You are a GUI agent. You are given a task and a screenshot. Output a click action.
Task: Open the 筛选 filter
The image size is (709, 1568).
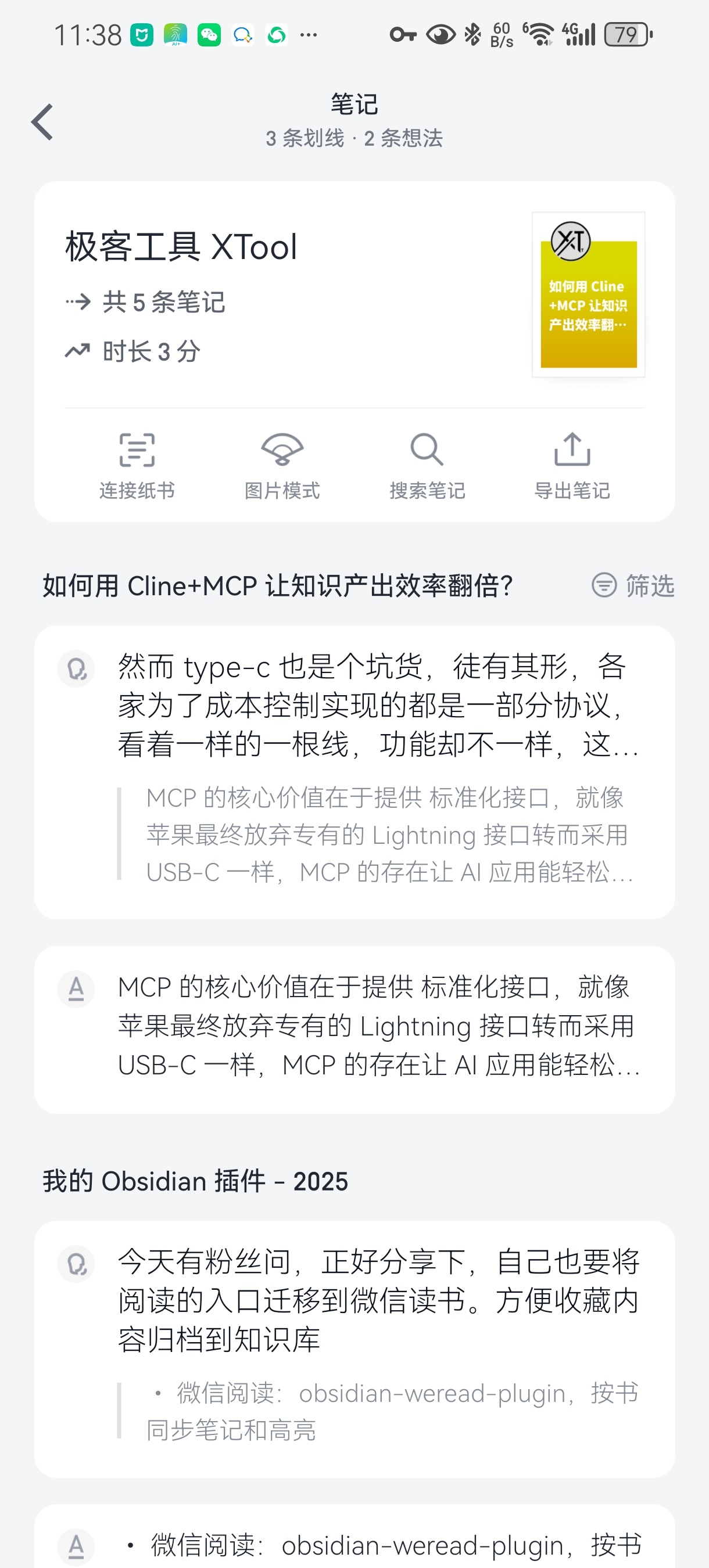coord(633,585)
